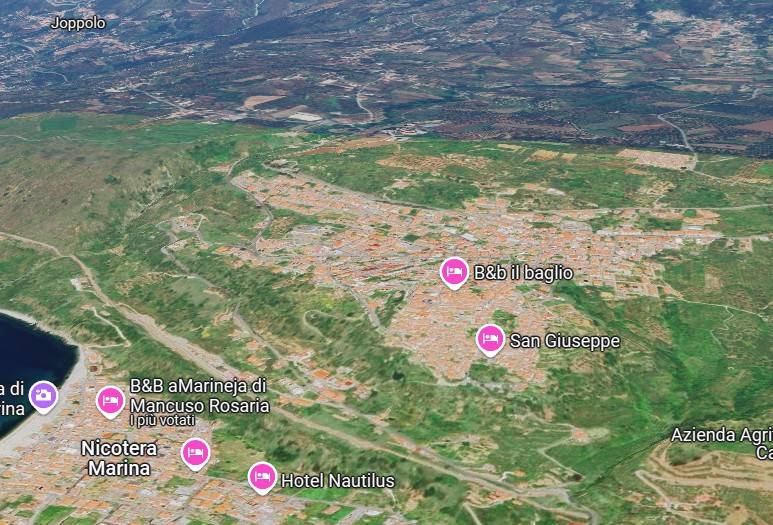Open the Hotel Nautilus marker

point(262,477)
